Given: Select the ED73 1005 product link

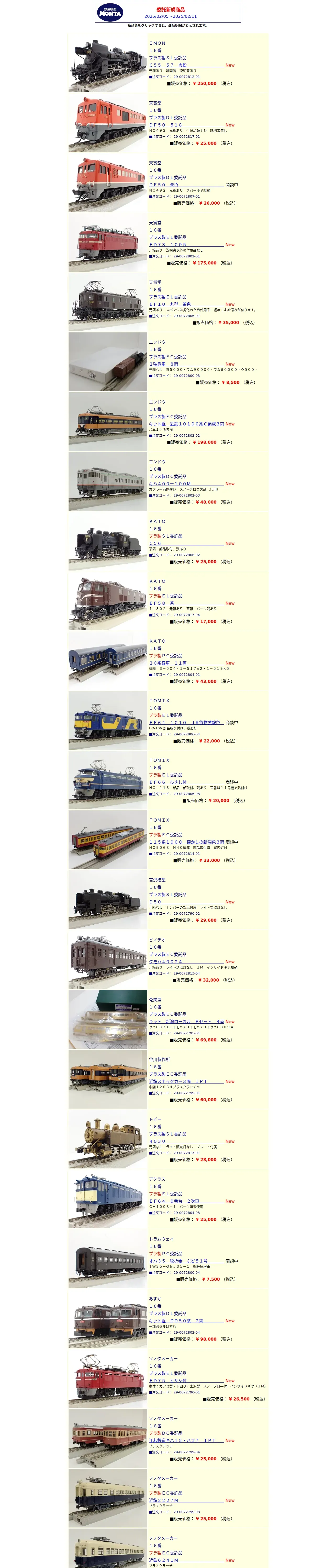Looking at the screenshot, I should (x=168, y=245).
